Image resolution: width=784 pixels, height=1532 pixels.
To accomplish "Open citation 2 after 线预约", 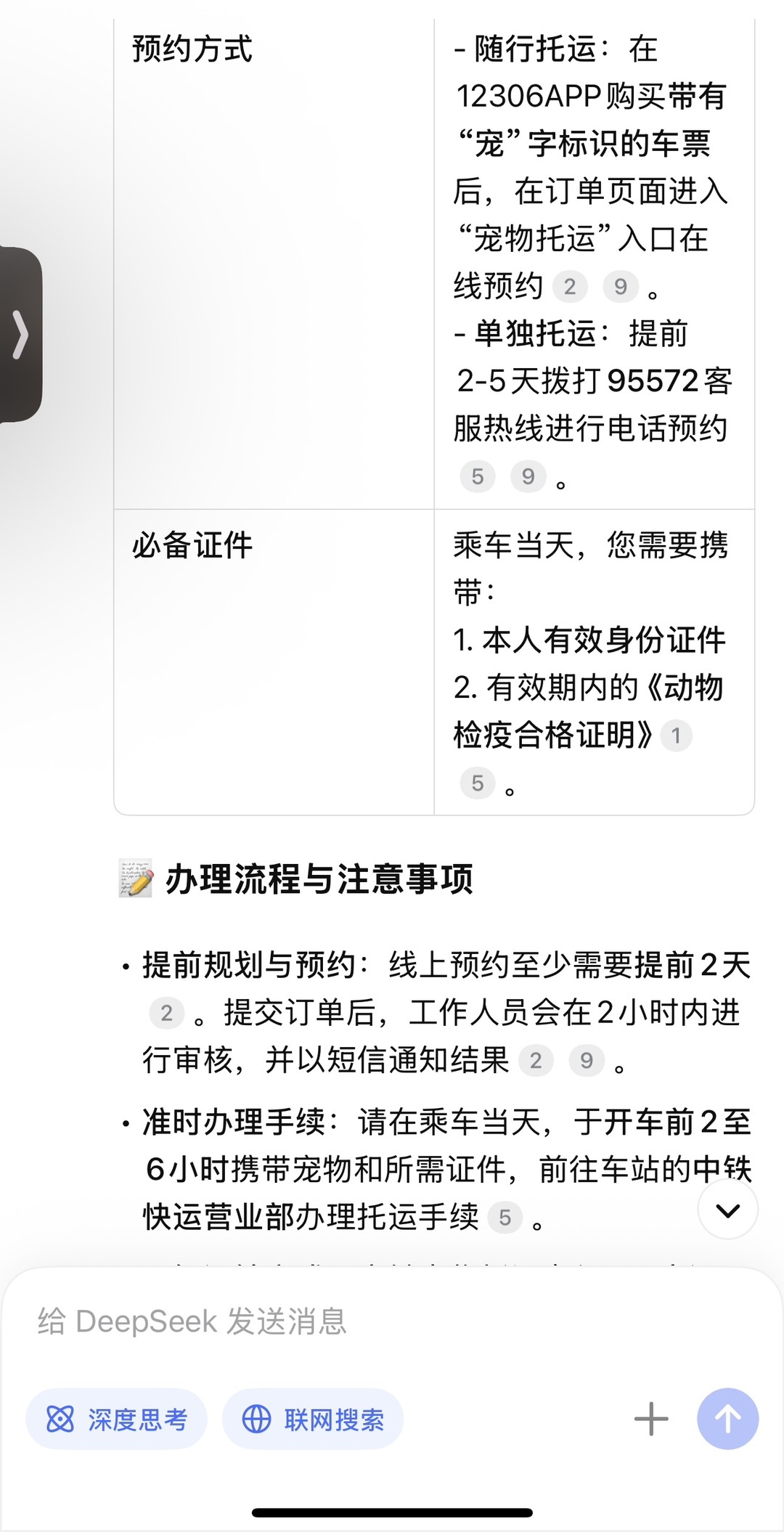I will coord(571,286).
